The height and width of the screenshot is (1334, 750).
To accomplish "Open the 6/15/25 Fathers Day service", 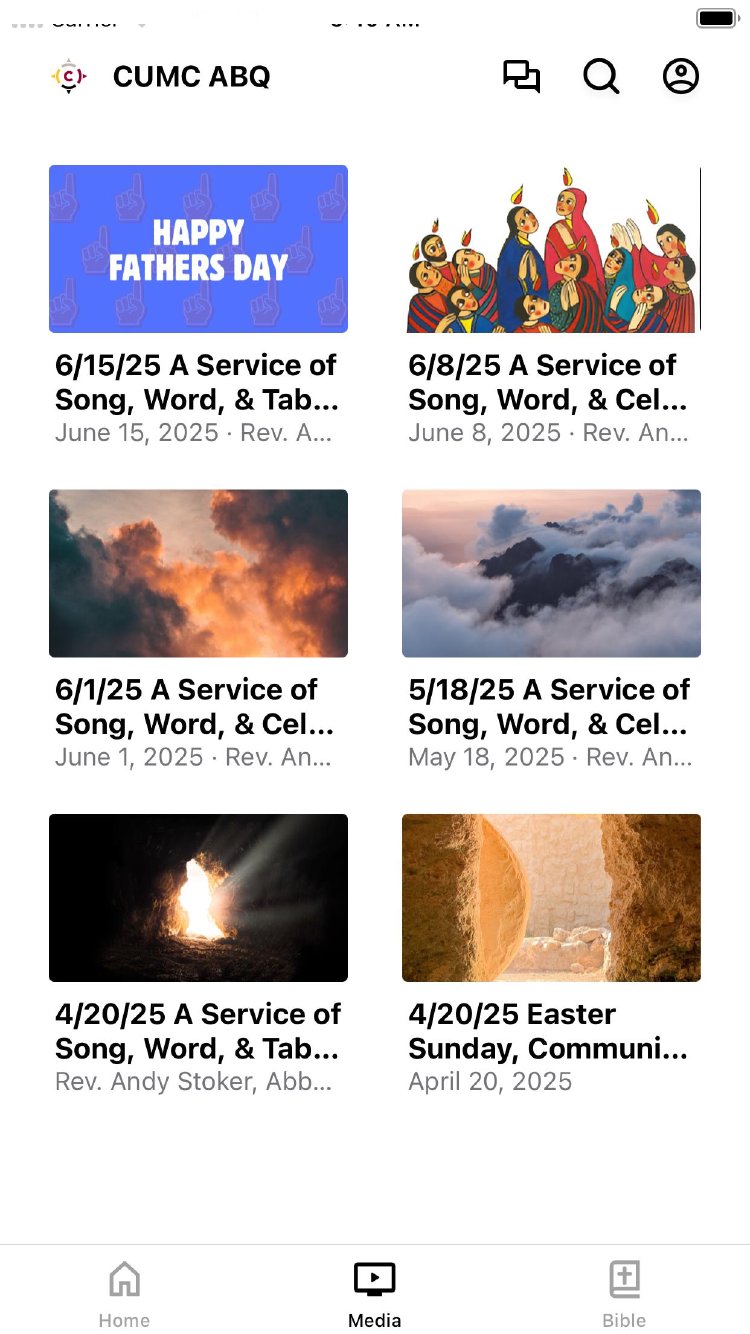I will pyautogui.click(x=198, y=249).
